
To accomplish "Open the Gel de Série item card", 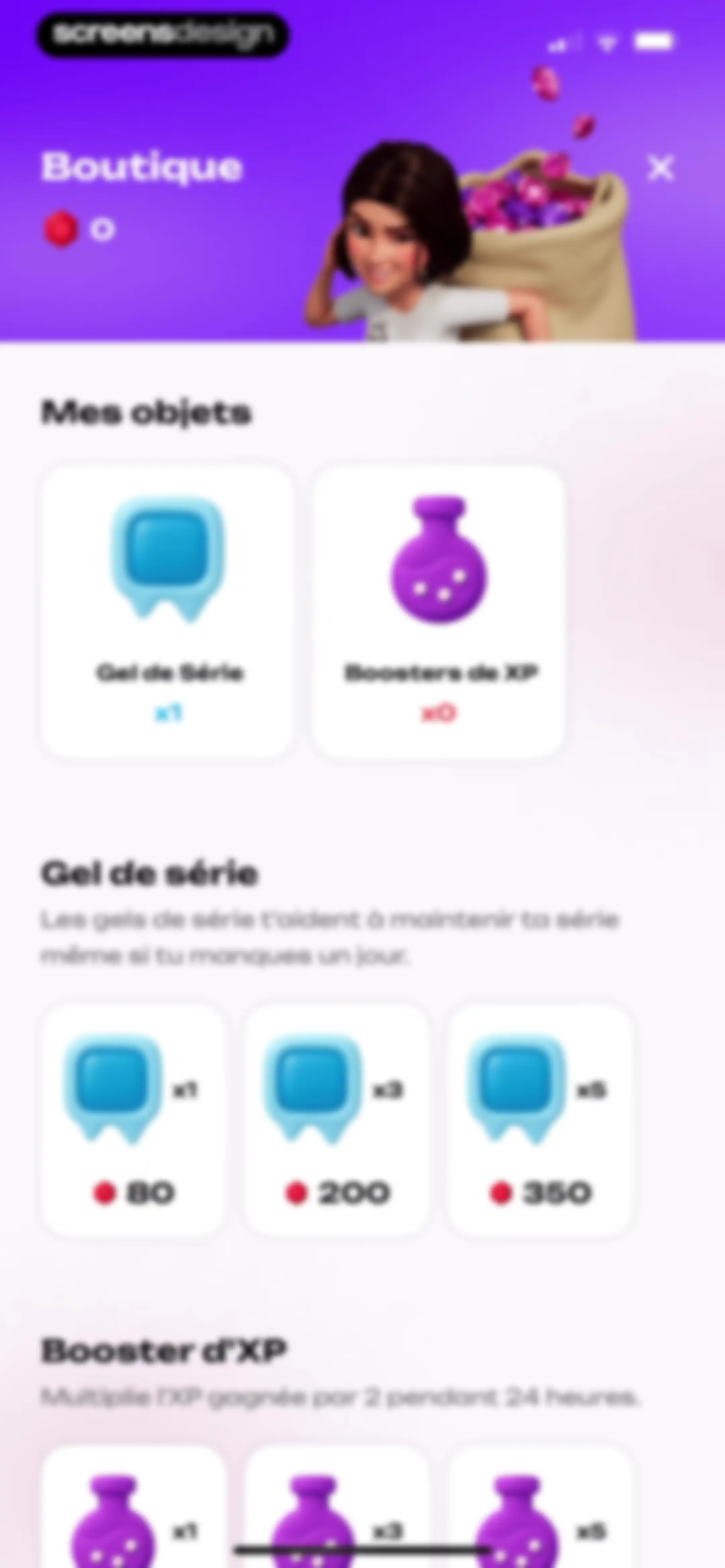I will click(167, 612).
